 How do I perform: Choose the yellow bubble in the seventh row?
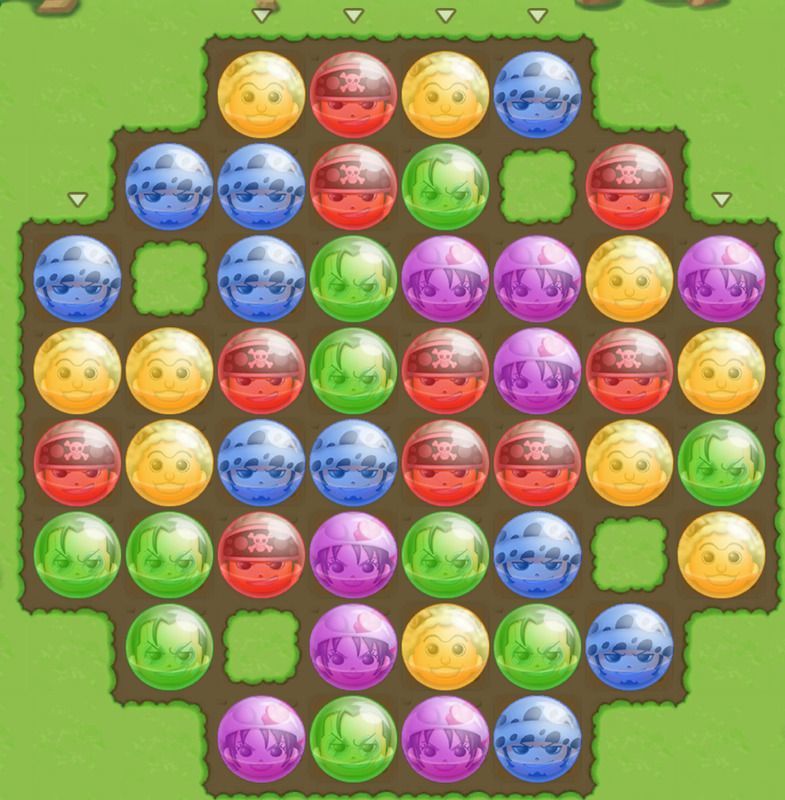point(445,646)
